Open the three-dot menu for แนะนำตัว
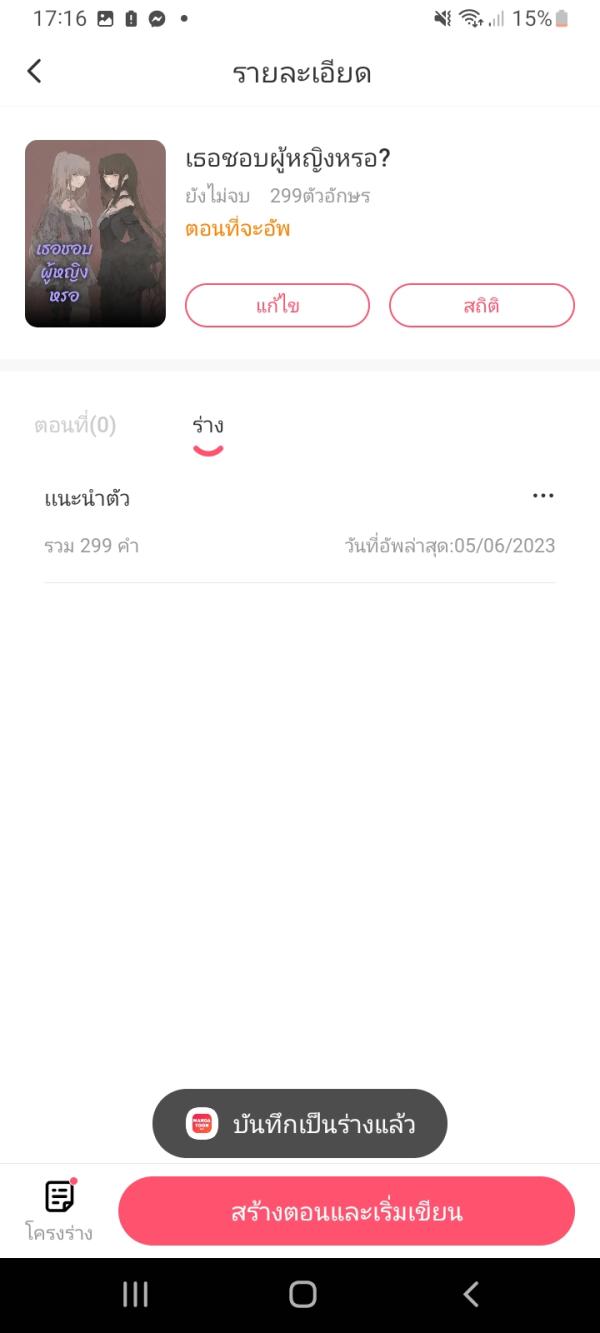This screenshot has height=1333, width=600. (x=543, y=496)
